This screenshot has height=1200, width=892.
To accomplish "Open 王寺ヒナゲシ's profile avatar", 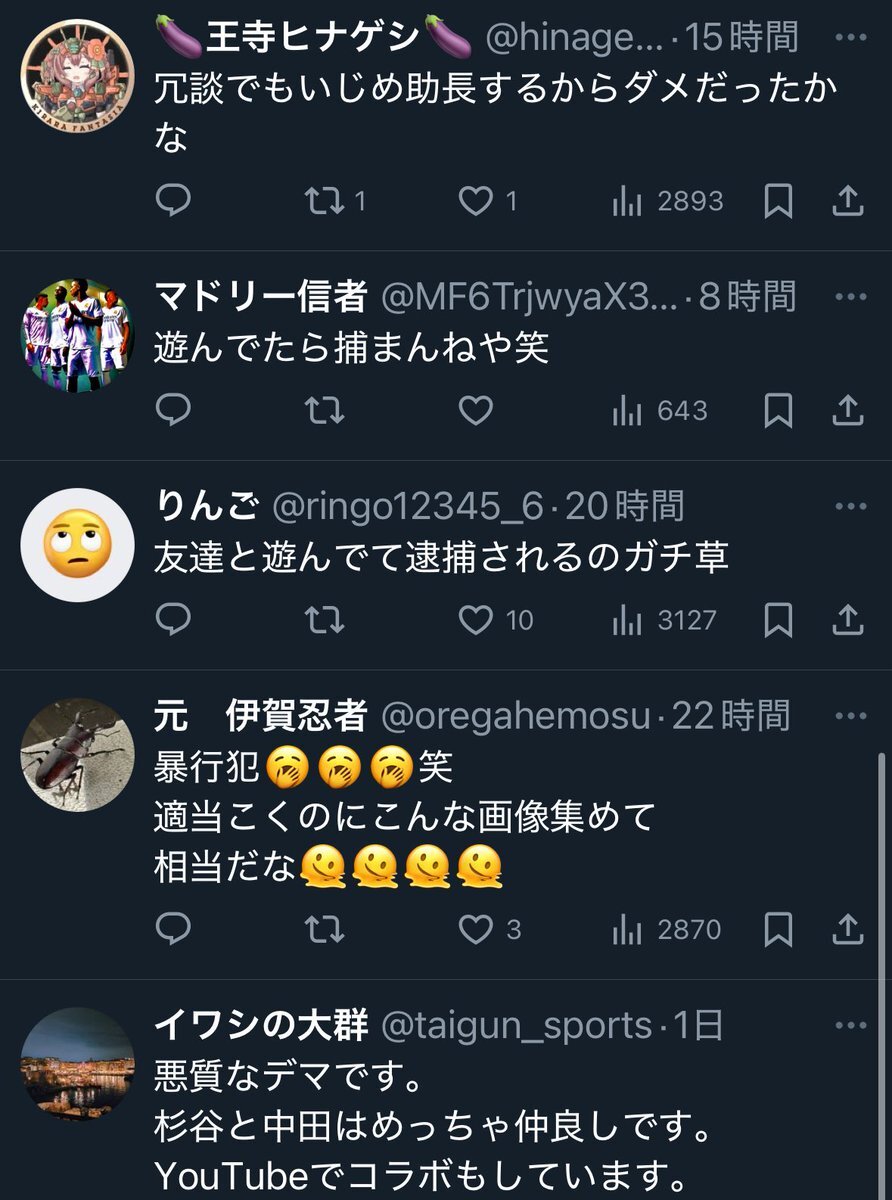I will [x=77, y=77].
